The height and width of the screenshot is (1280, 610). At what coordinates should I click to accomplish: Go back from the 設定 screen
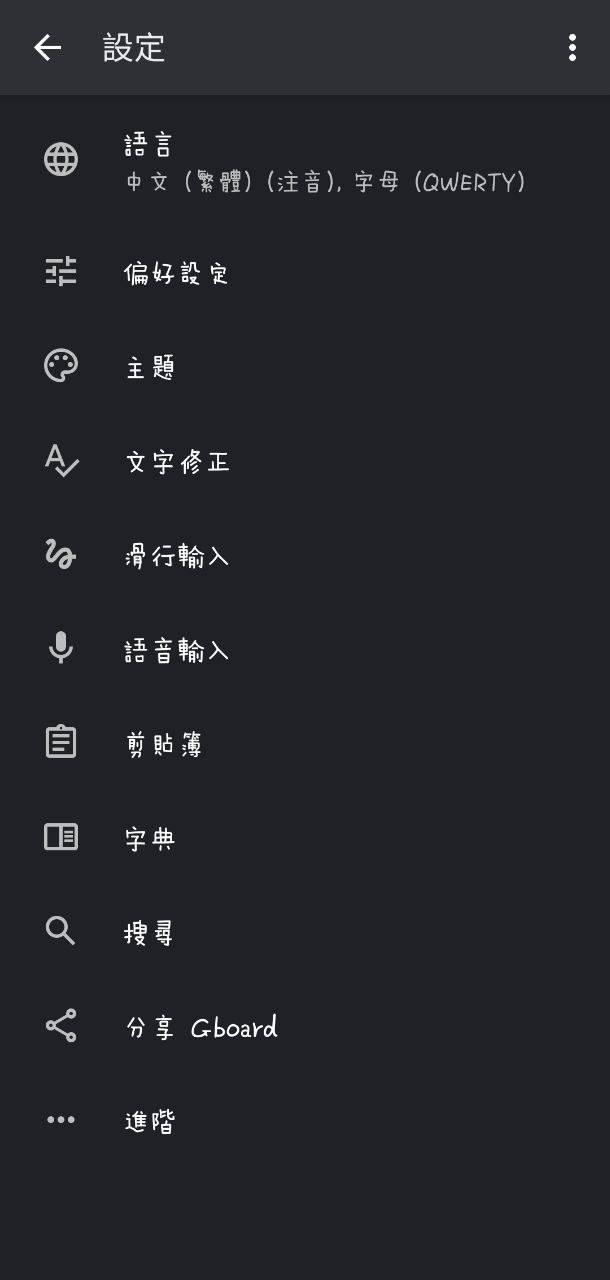[x=47, y=48]
